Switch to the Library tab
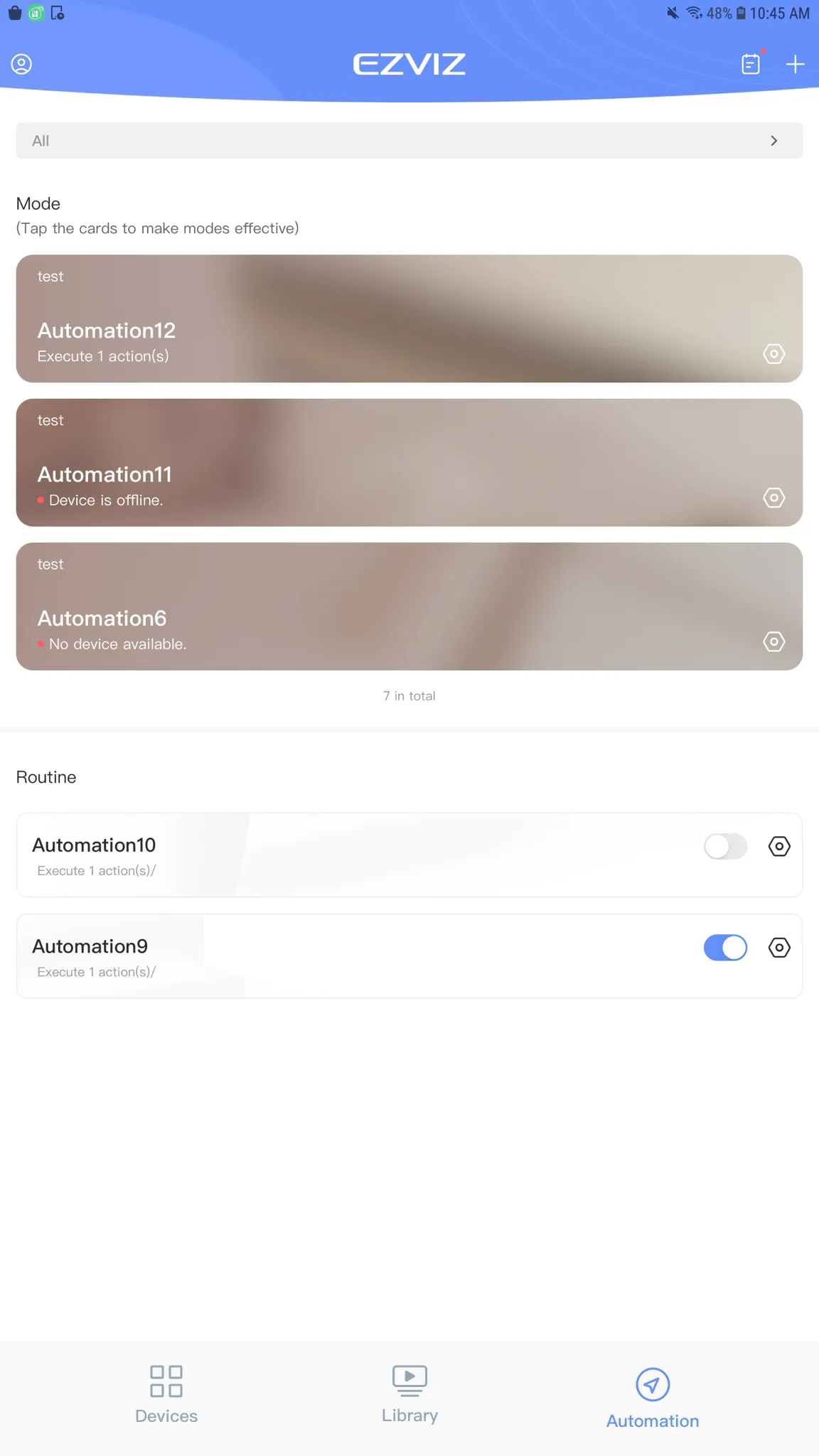Viewport: 819px width, 1456px height. 409,1395
